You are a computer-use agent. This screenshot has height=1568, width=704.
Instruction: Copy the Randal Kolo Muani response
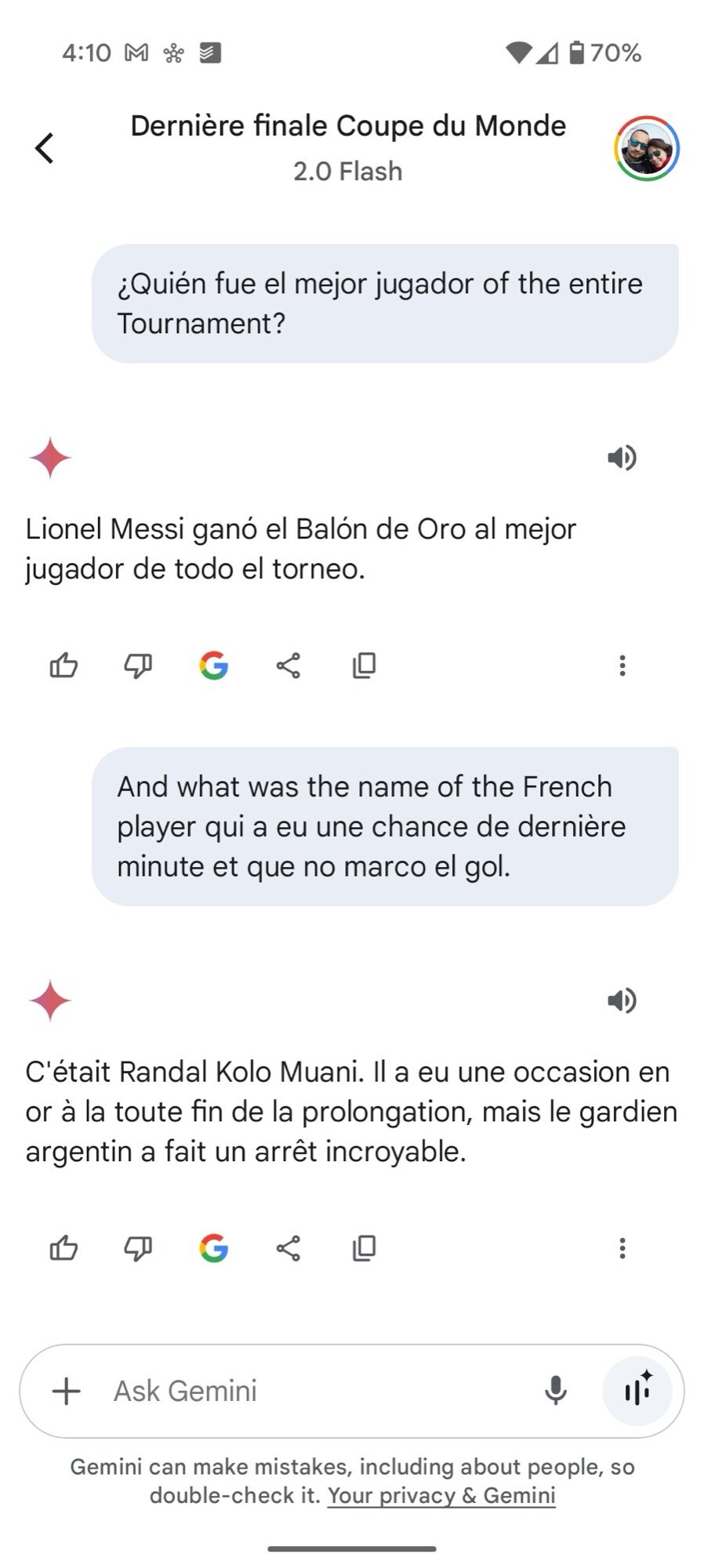[x=364, y=1247]
